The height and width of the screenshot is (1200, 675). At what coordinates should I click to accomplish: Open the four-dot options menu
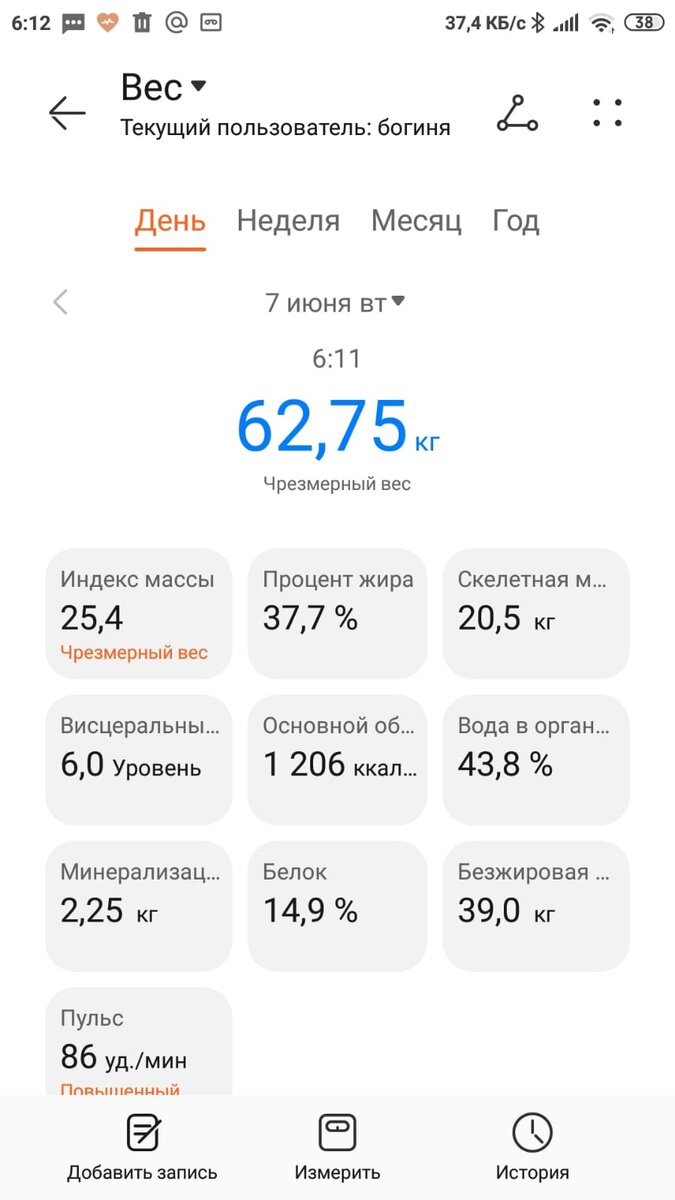coord(607,113)
